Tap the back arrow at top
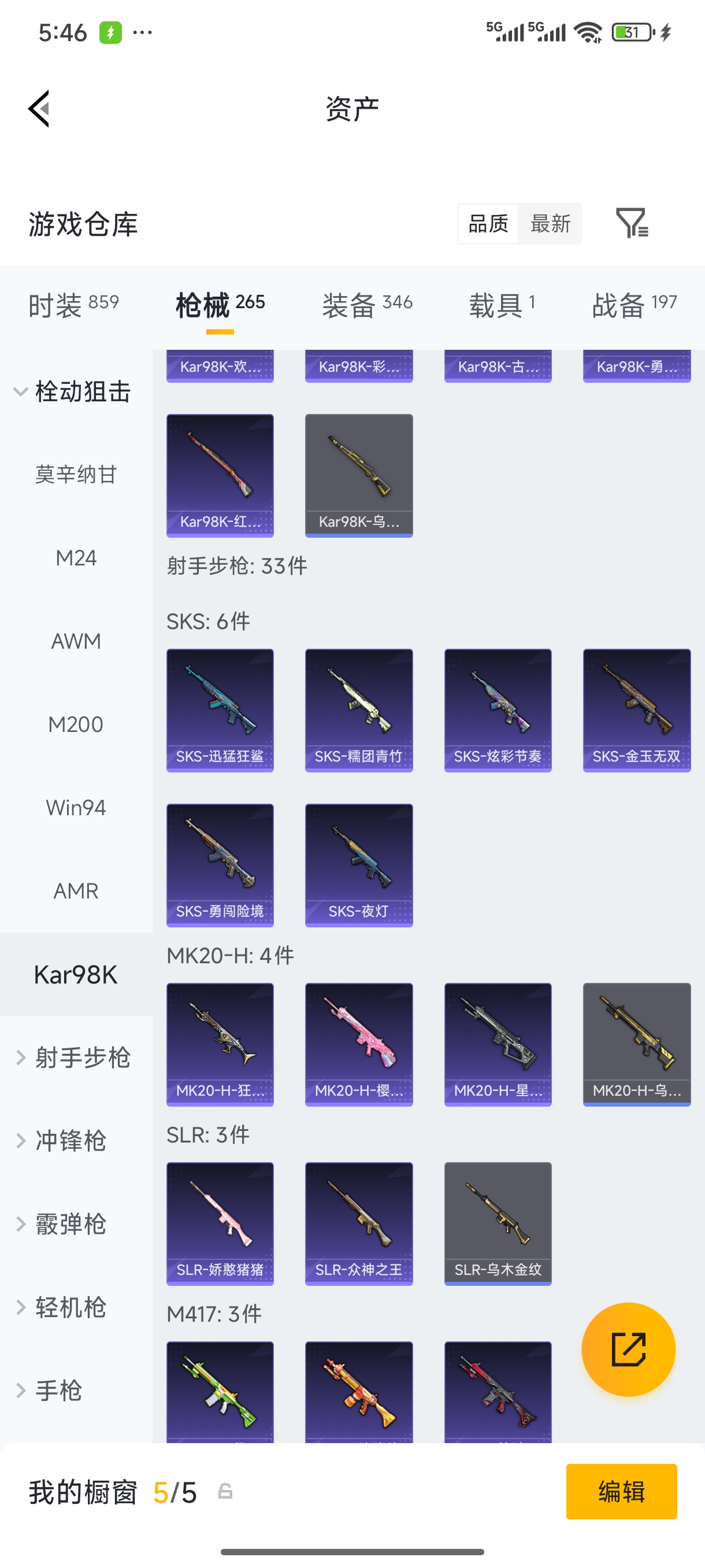Image resolution: width=705 pixels, height=1568 pixels. coord(38,108)
